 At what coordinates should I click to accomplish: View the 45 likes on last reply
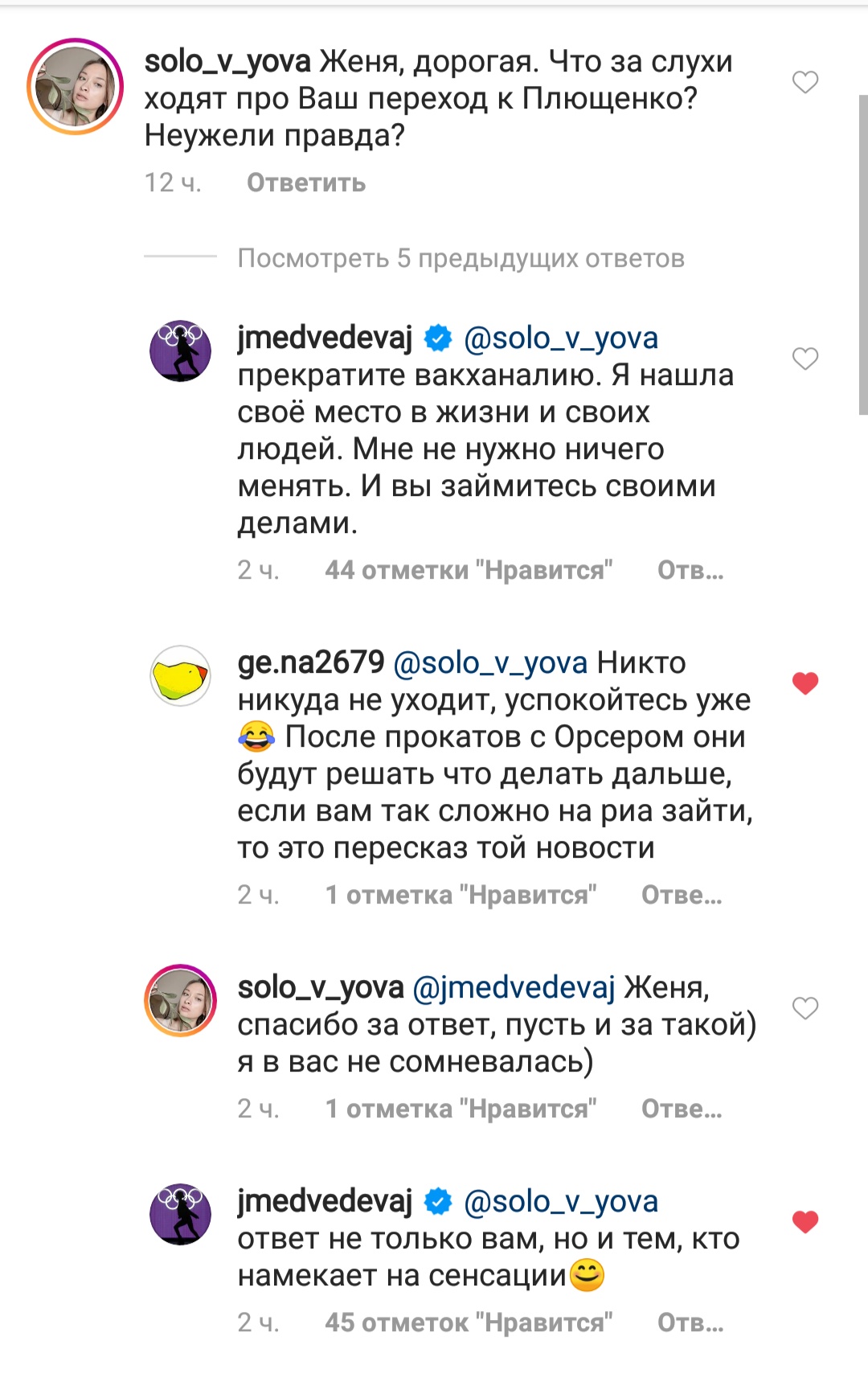468,1322
